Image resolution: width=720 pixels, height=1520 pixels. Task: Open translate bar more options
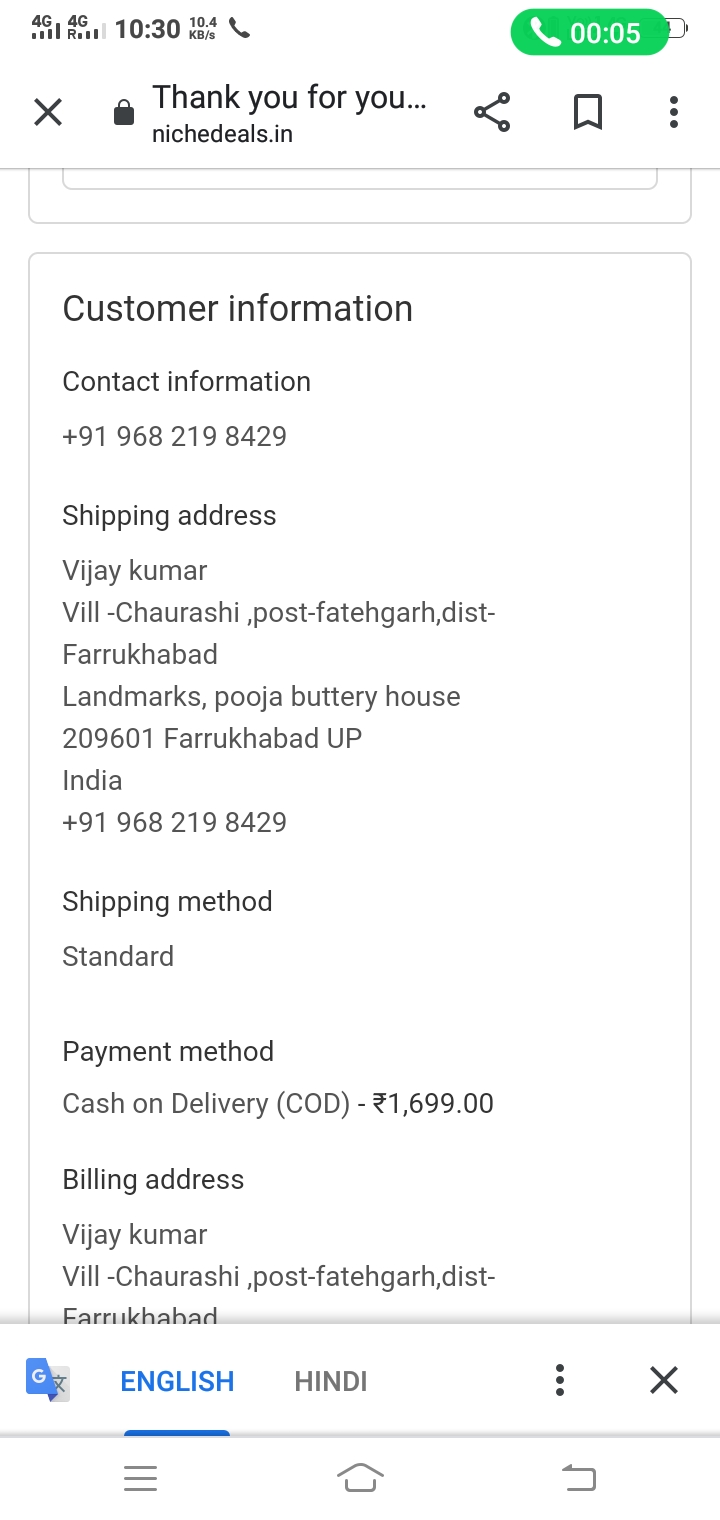click(x=560, y=1380)
